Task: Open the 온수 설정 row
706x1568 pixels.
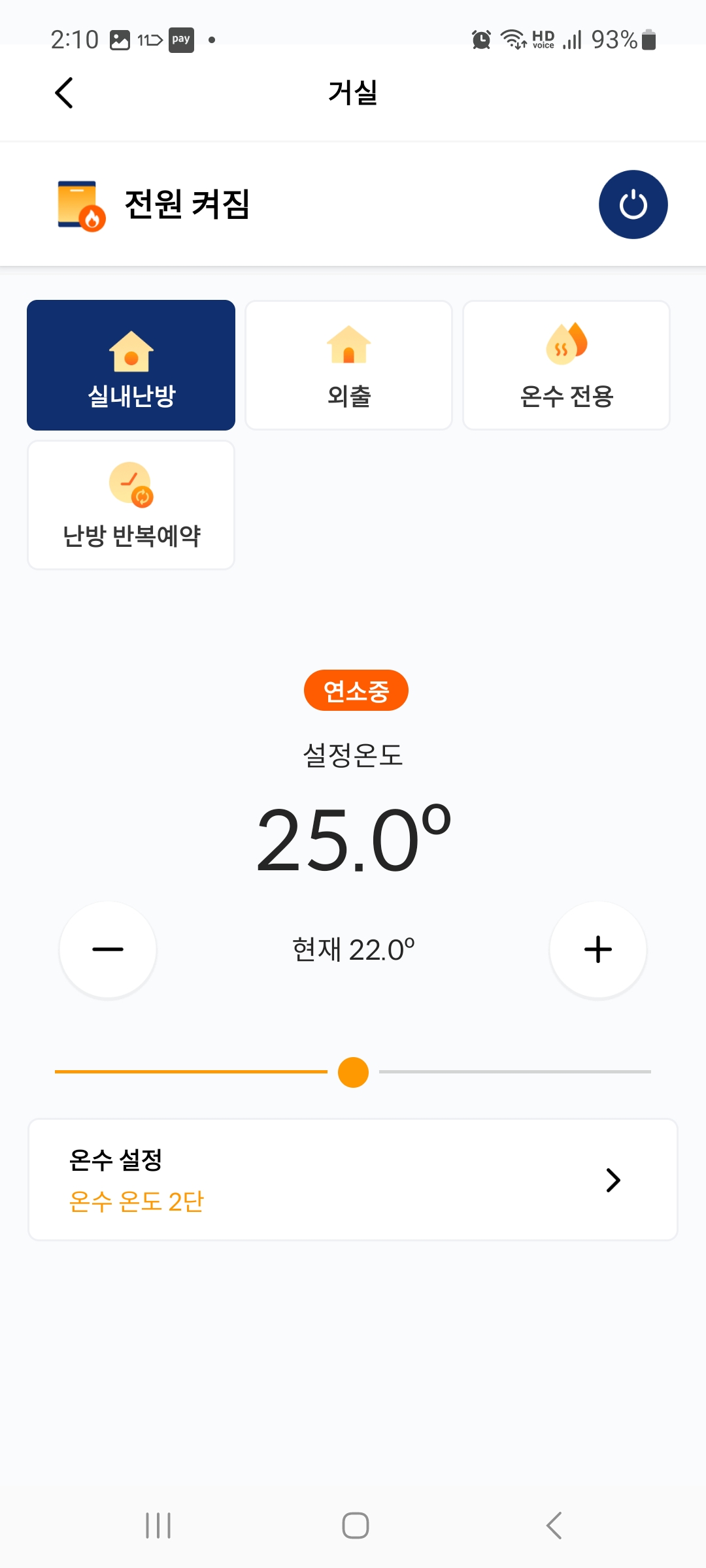Action: [353, 1180]
